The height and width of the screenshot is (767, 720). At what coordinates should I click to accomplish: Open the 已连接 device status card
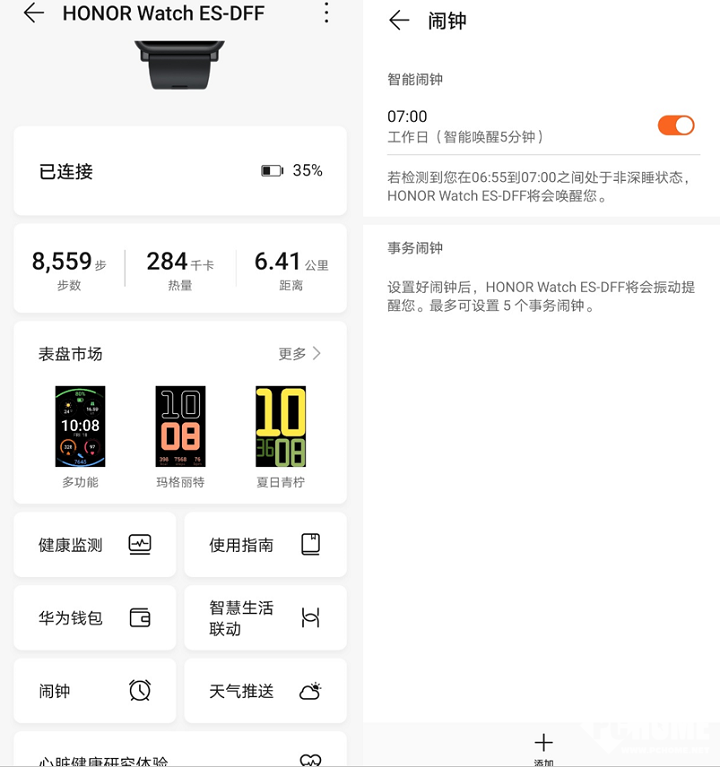[180, 171]
